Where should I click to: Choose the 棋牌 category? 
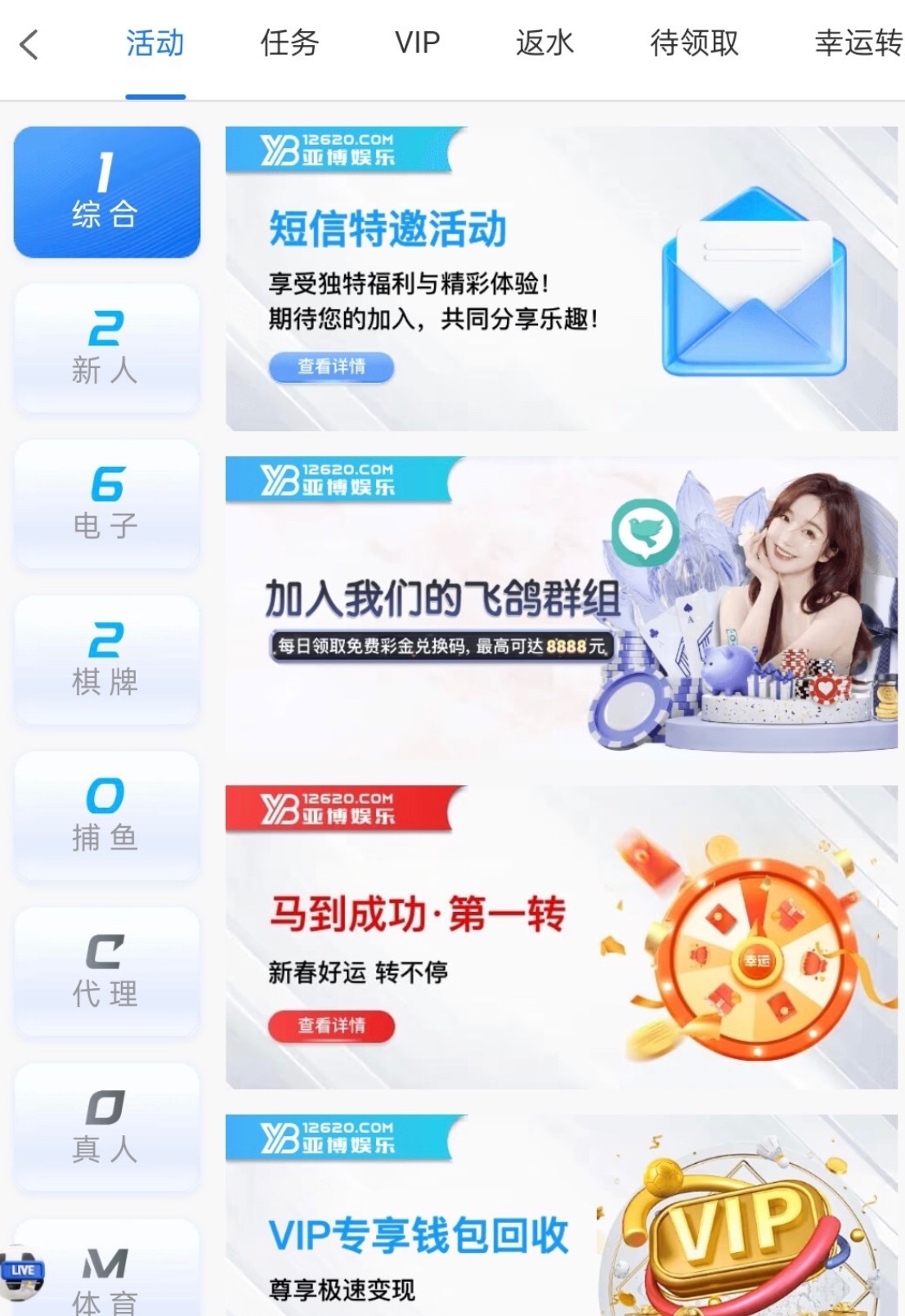click(106, 660)
